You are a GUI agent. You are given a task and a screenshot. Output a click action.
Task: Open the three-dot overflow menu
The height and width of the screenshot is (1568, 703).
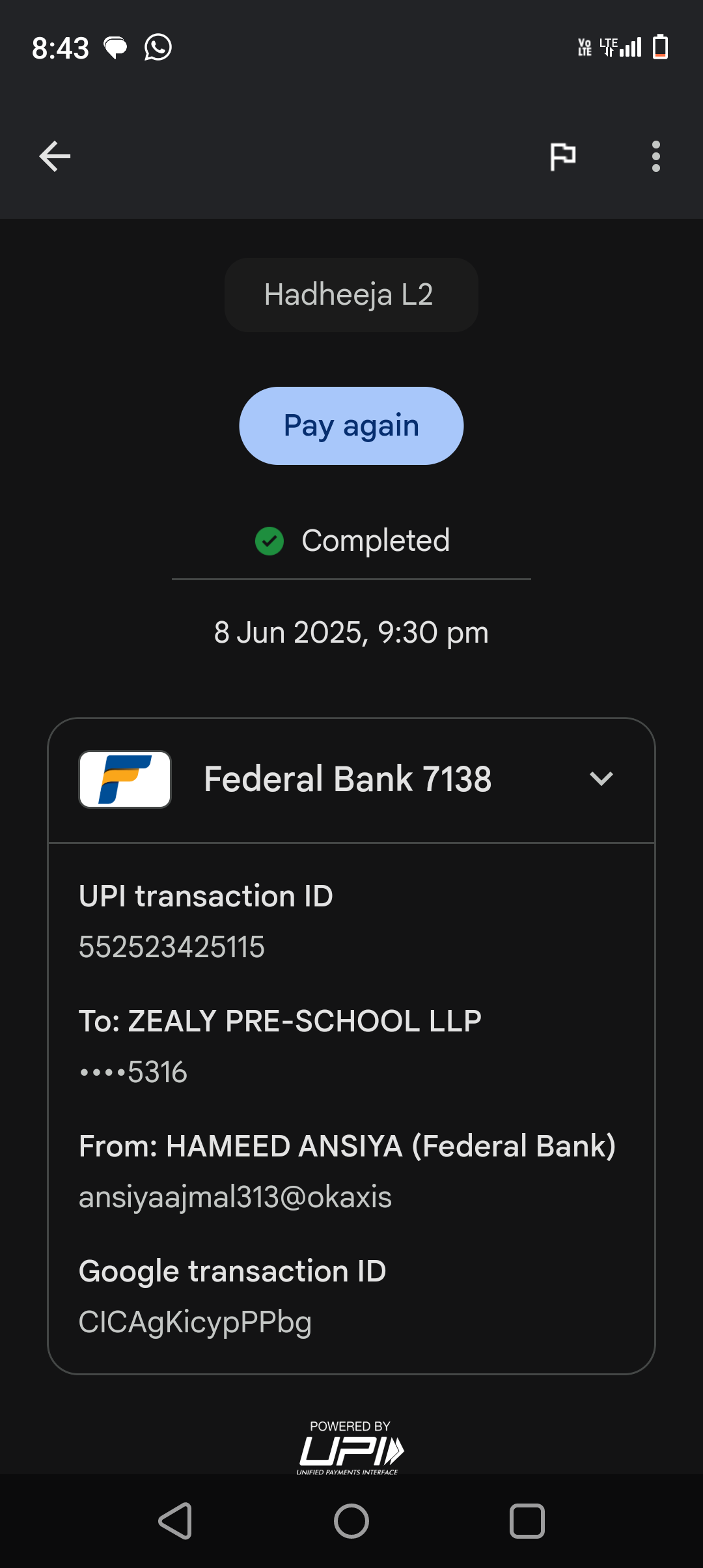655,157
